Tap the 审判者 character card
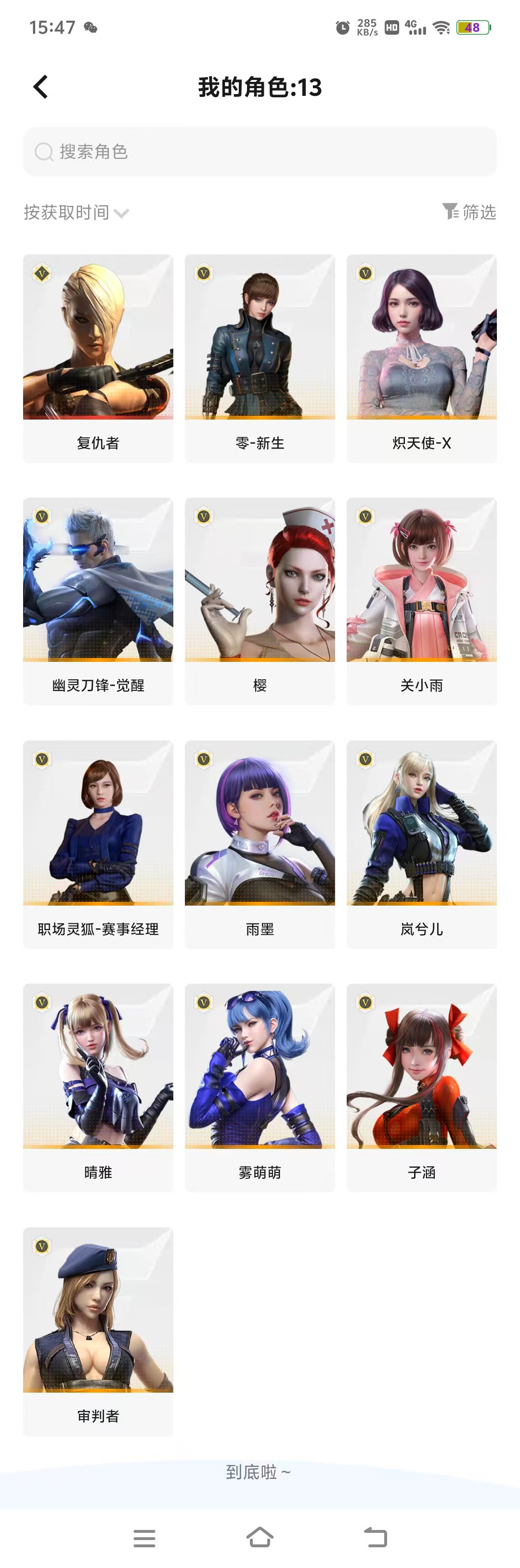This screenshot has width=520, height=1568. (x=98, y=1331)
